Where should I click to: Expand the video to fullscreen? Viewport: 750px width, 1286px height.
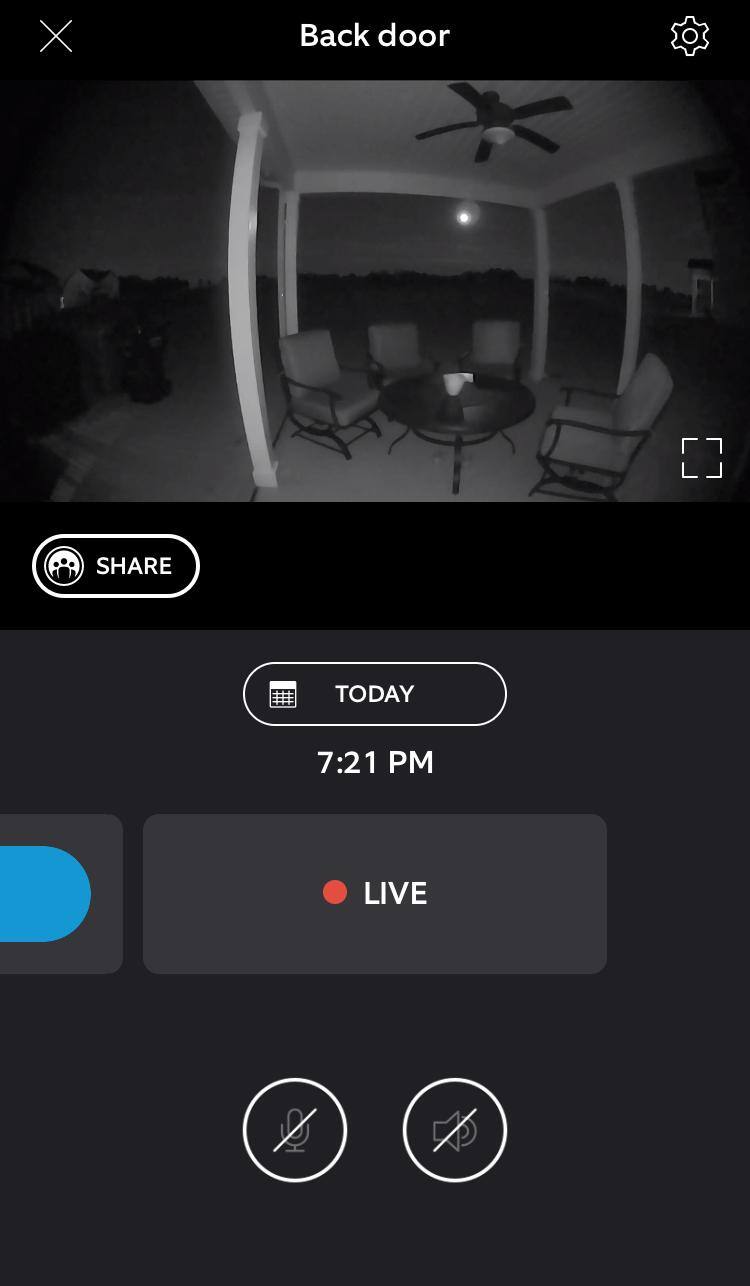(701, 458)
